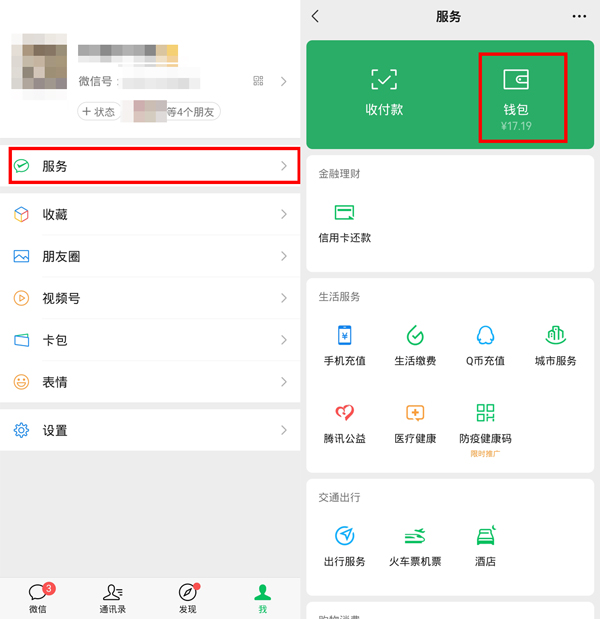600x619 pixels.
Task: Tap the 状态 status button
Action: (99, 112)
